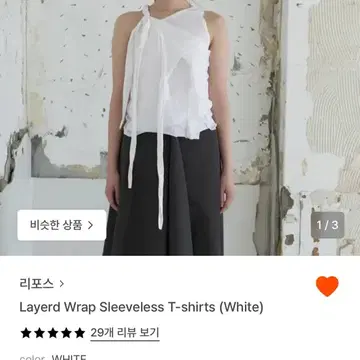360x360 pixels.
Task: Open similar products via 비슷한 상품 button
Action: (62, 225)
